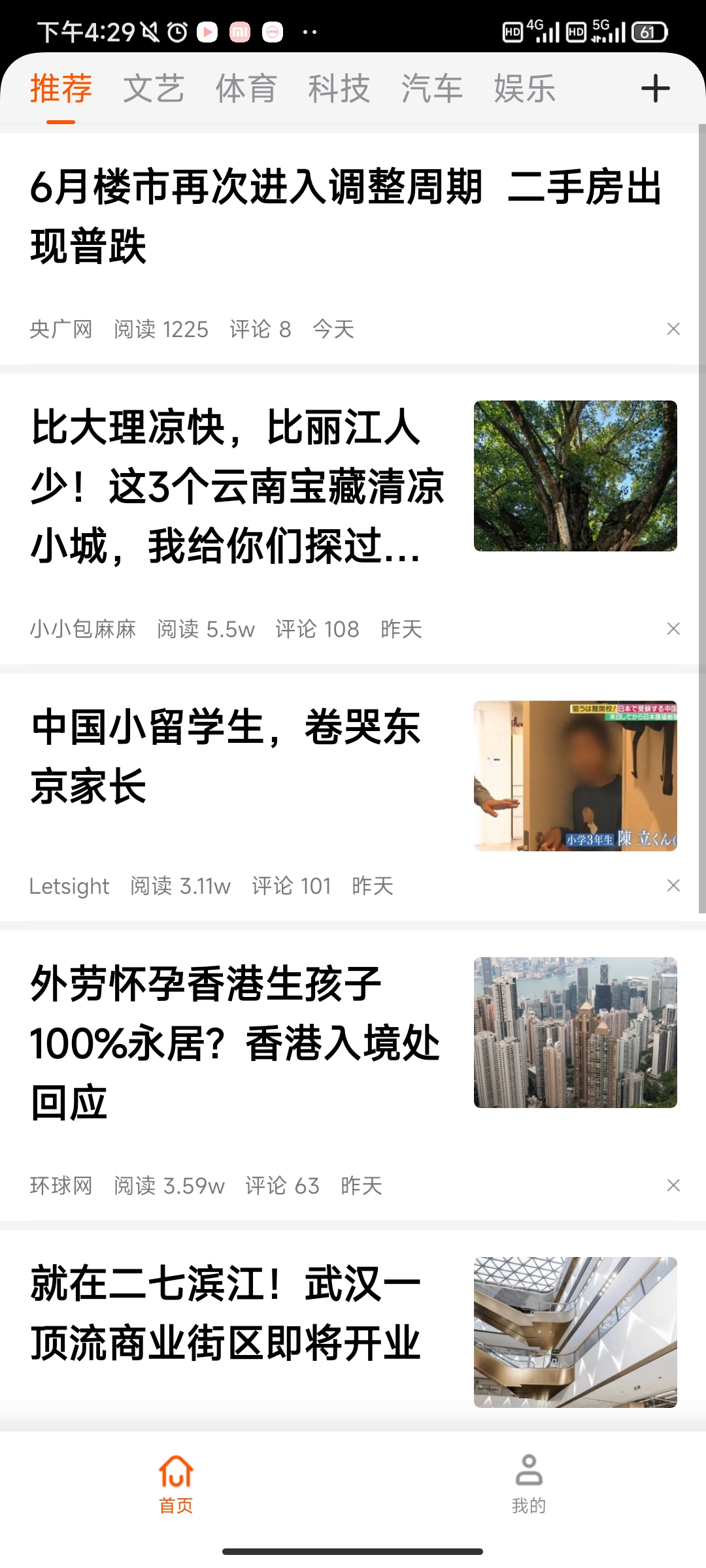This screenshot has height=1568, width=706.
Task: Open the article about 6月楼市调整周期
Action: [346, 216]
